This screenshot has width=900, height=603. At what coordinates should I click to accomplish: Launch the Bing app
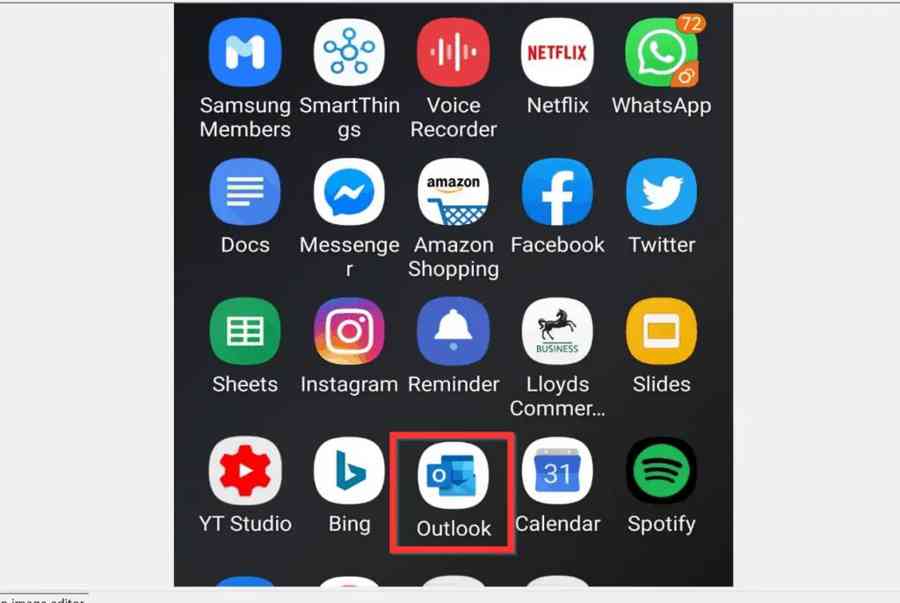349,472
